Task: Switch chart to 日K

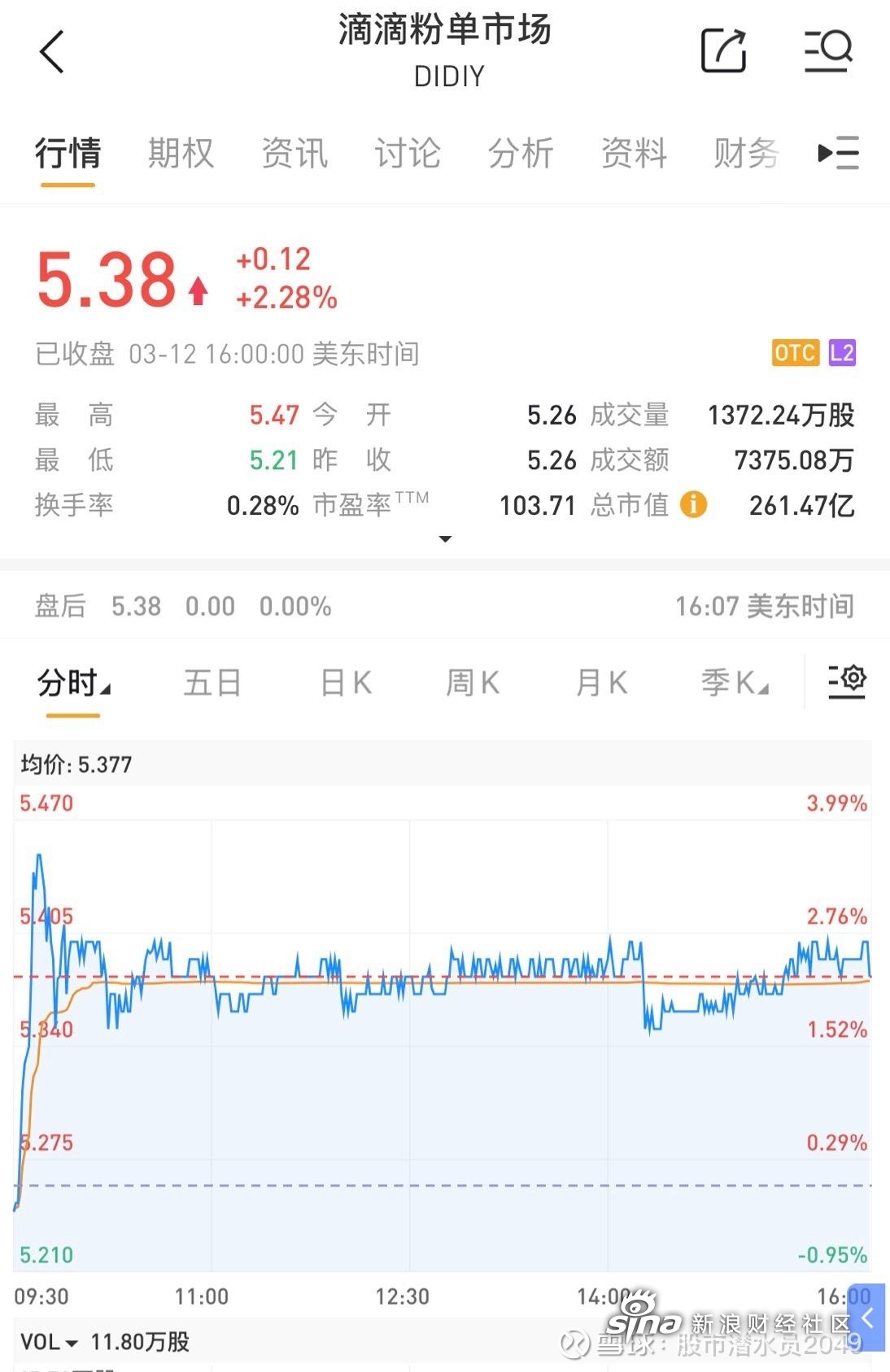Action: (346, 683)
